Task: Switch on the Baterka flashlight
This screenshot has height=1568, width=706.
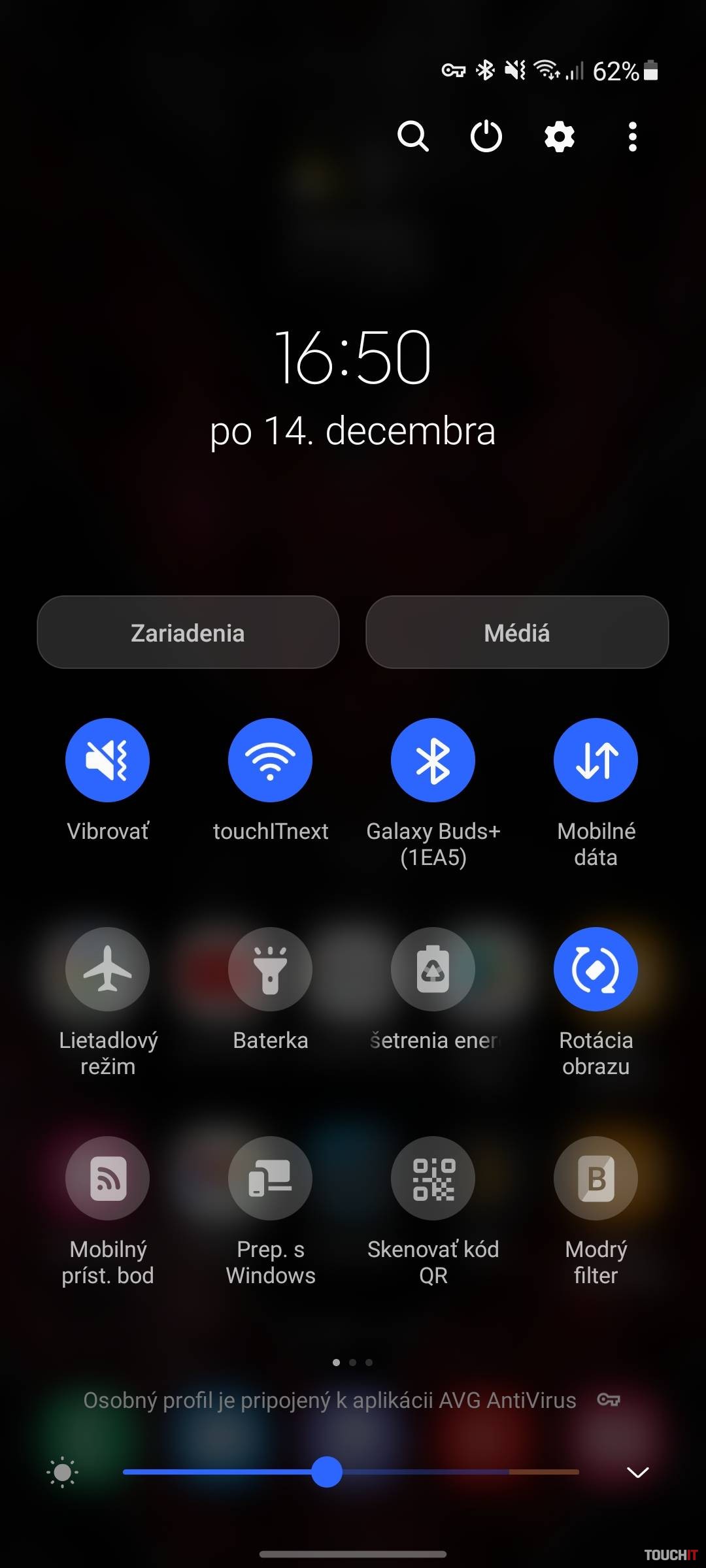Action: (270, 969)
